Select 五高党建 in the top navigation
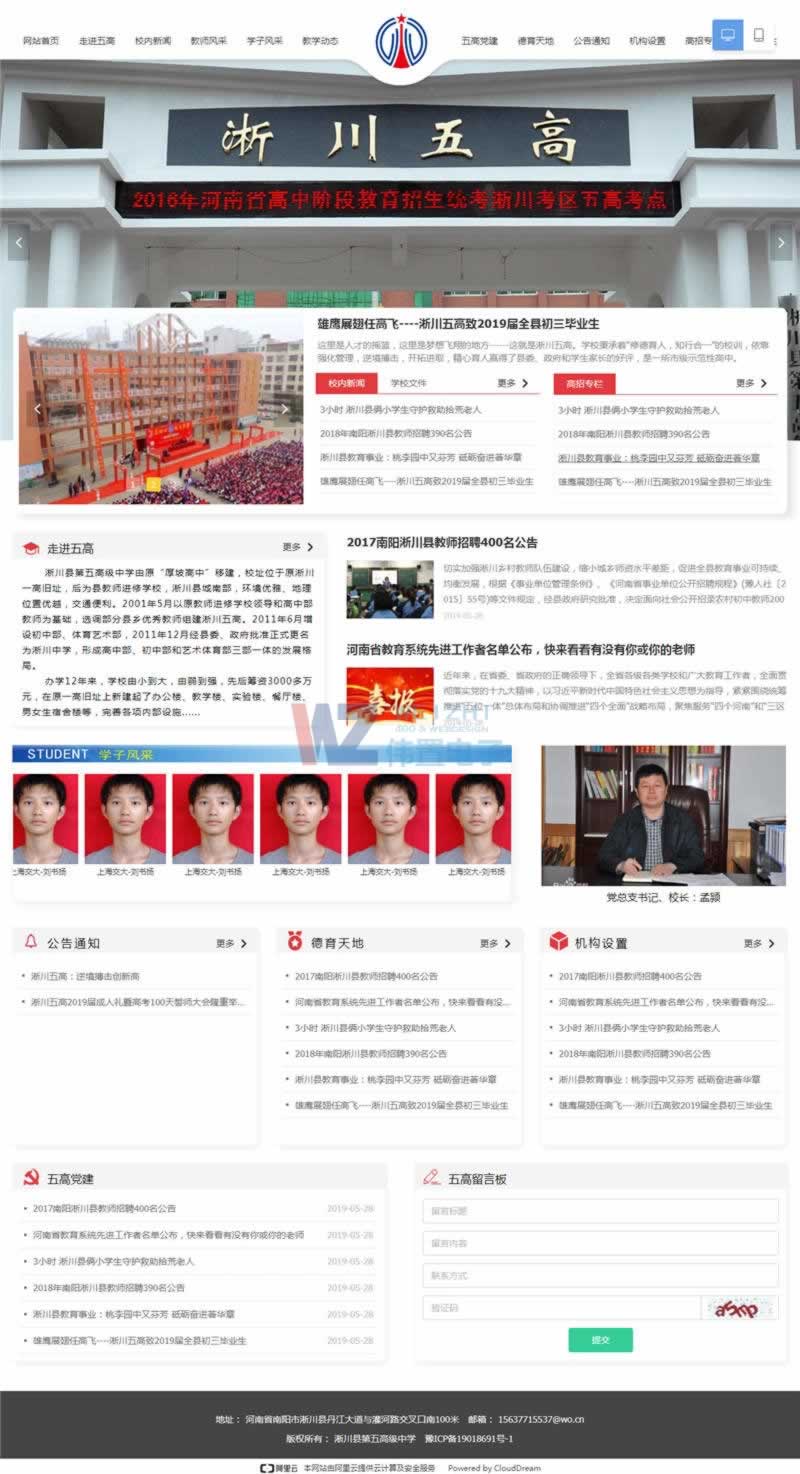 479,41
